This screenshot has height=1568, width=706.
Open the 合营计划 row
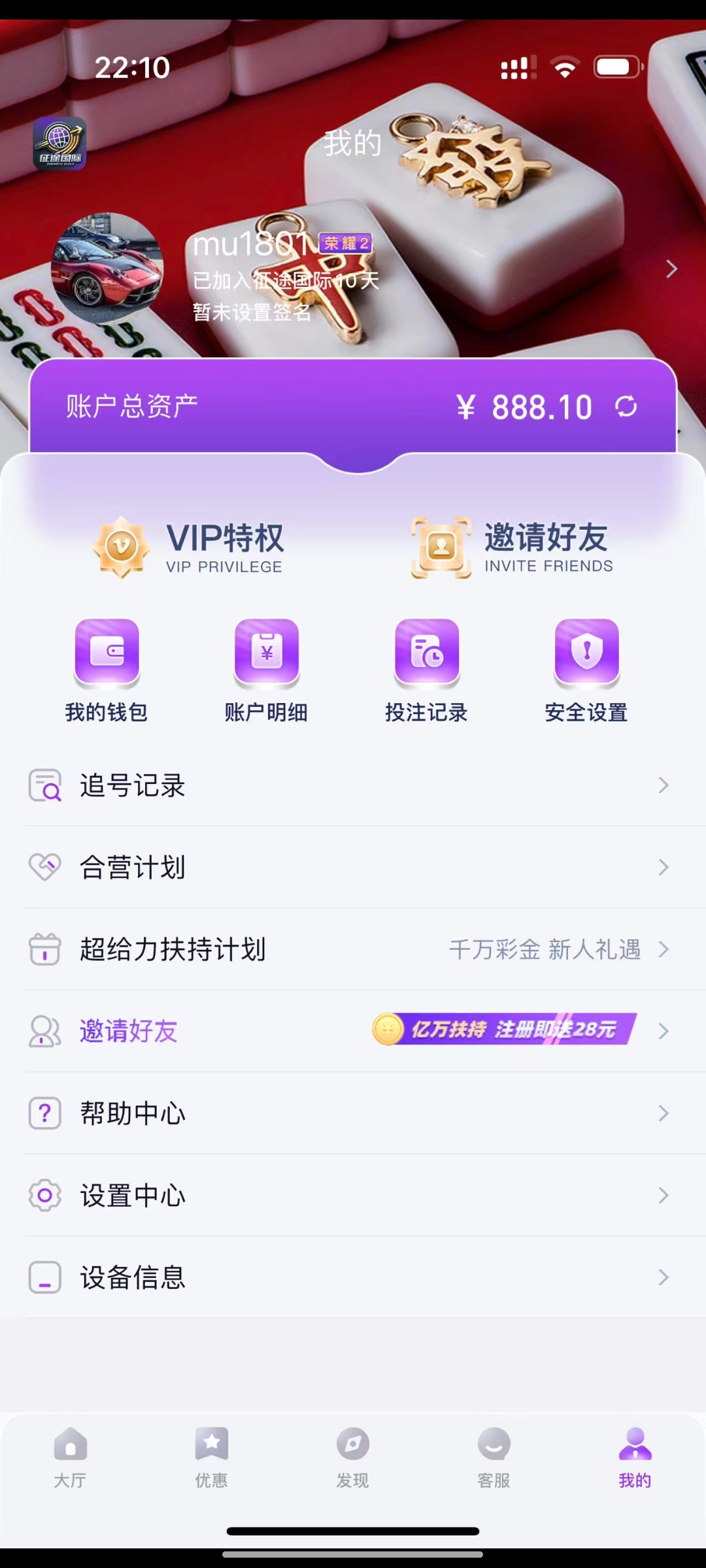(x=353, y=868)
